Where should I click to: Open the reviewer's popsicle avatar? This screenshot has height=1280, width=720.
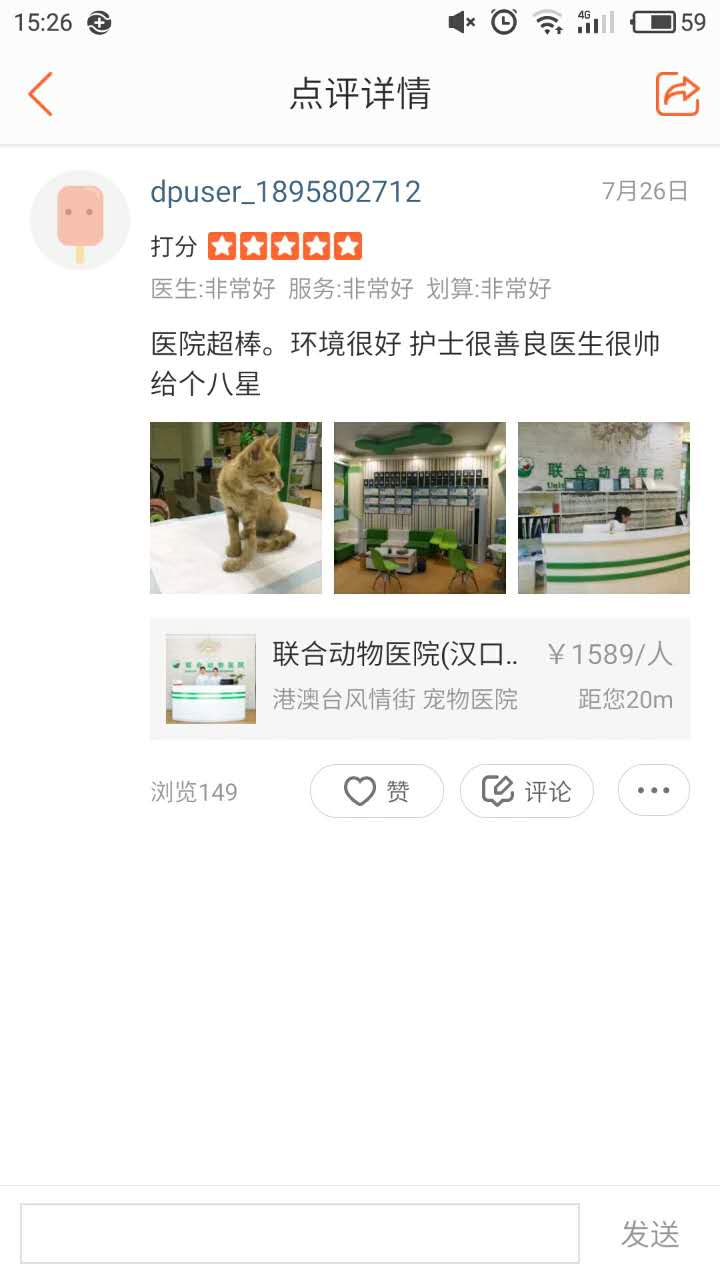coord(80,220)
